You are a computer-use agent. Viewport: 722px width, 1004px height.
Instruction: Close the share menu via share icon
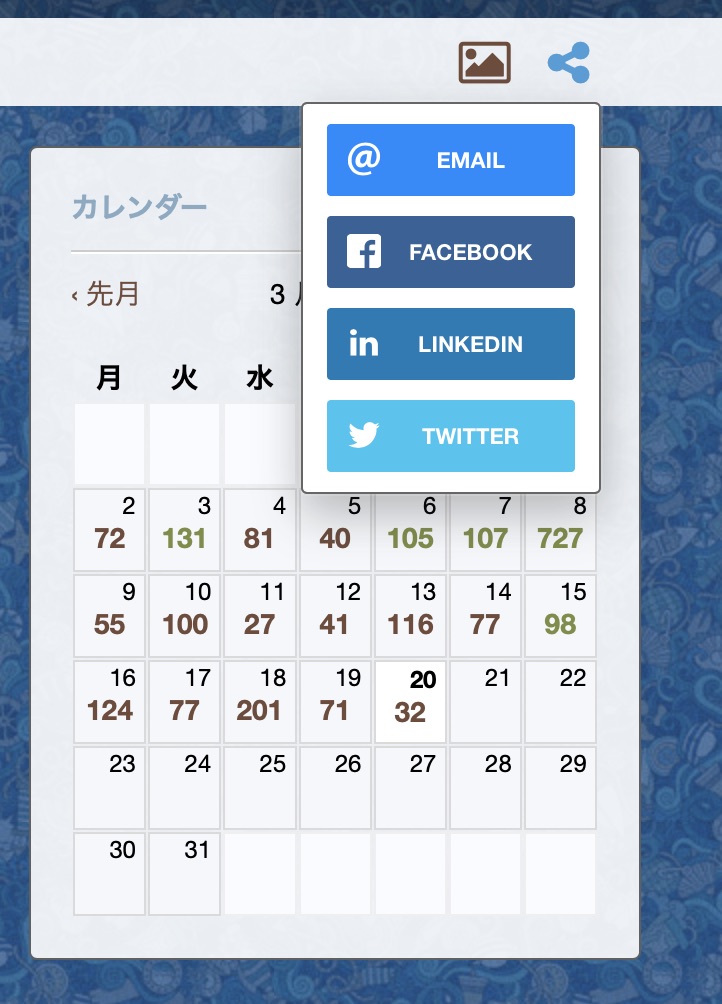[x=569, y=63]
